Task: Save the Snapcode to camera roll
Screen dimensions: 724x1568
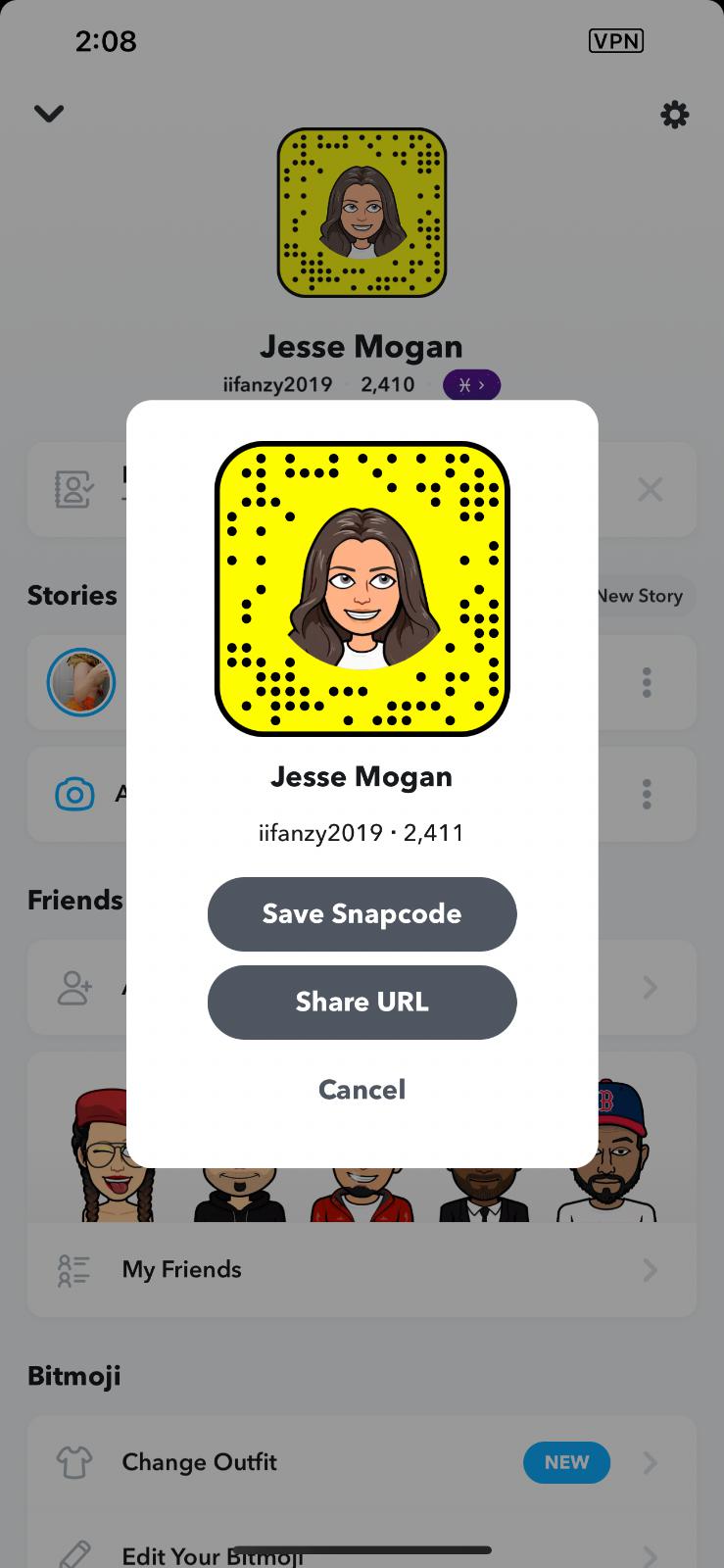Action: coord(362,913)
